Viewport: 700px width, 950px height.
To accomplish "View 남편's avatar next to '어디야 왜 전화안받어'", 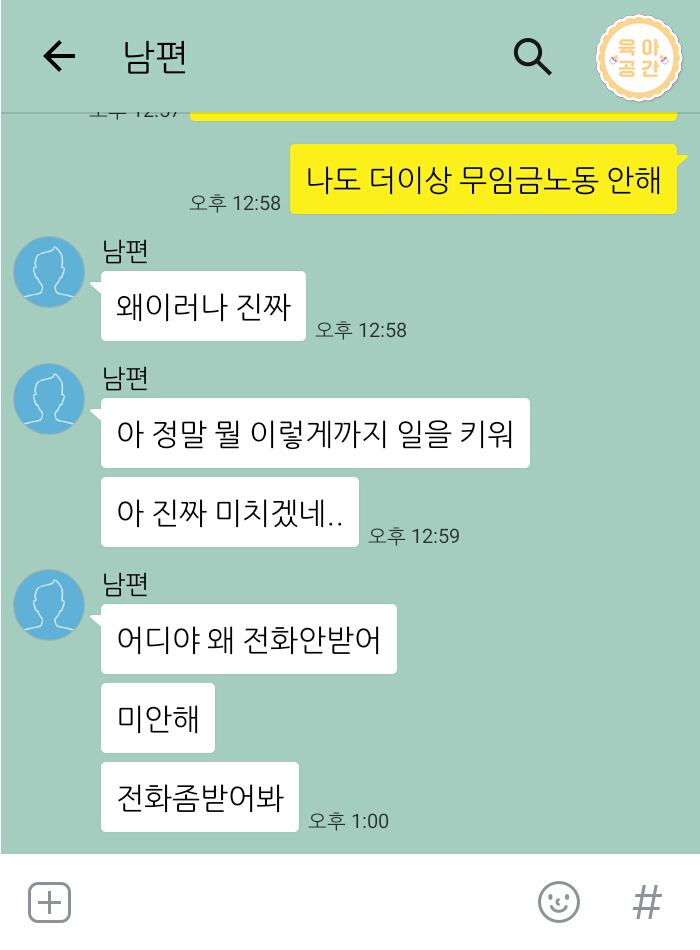I will click(x=49, y=605).
